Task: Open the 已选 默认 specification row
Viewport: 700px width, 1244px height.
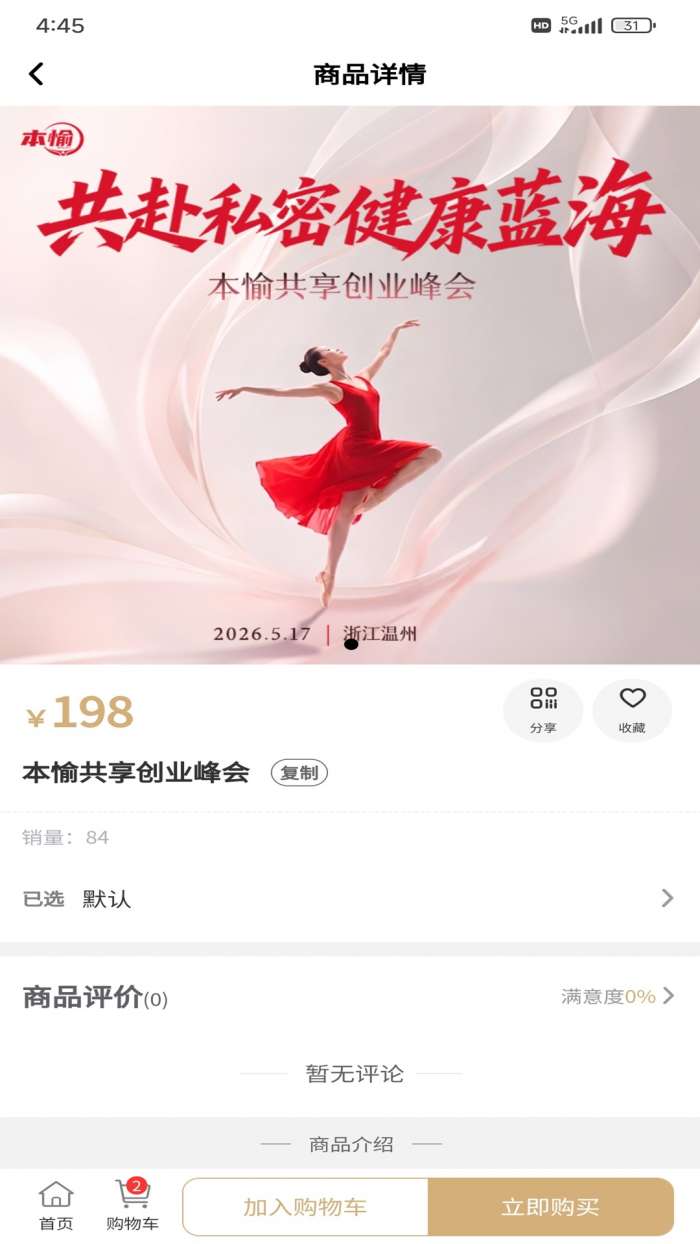Action: (x=350, y=899)
